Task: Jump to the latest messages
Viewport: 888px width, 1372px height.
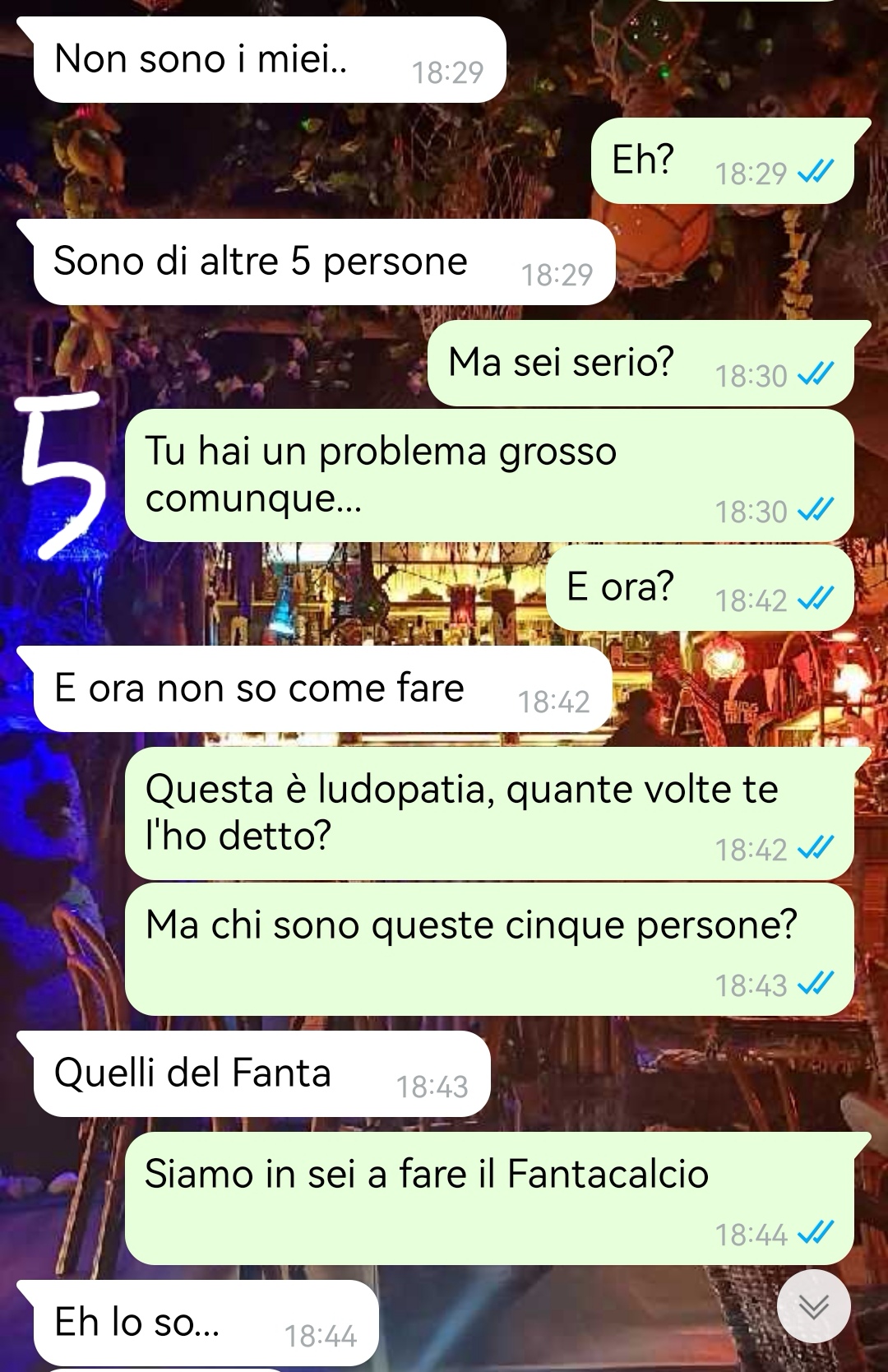Action: coord(813,1306)
